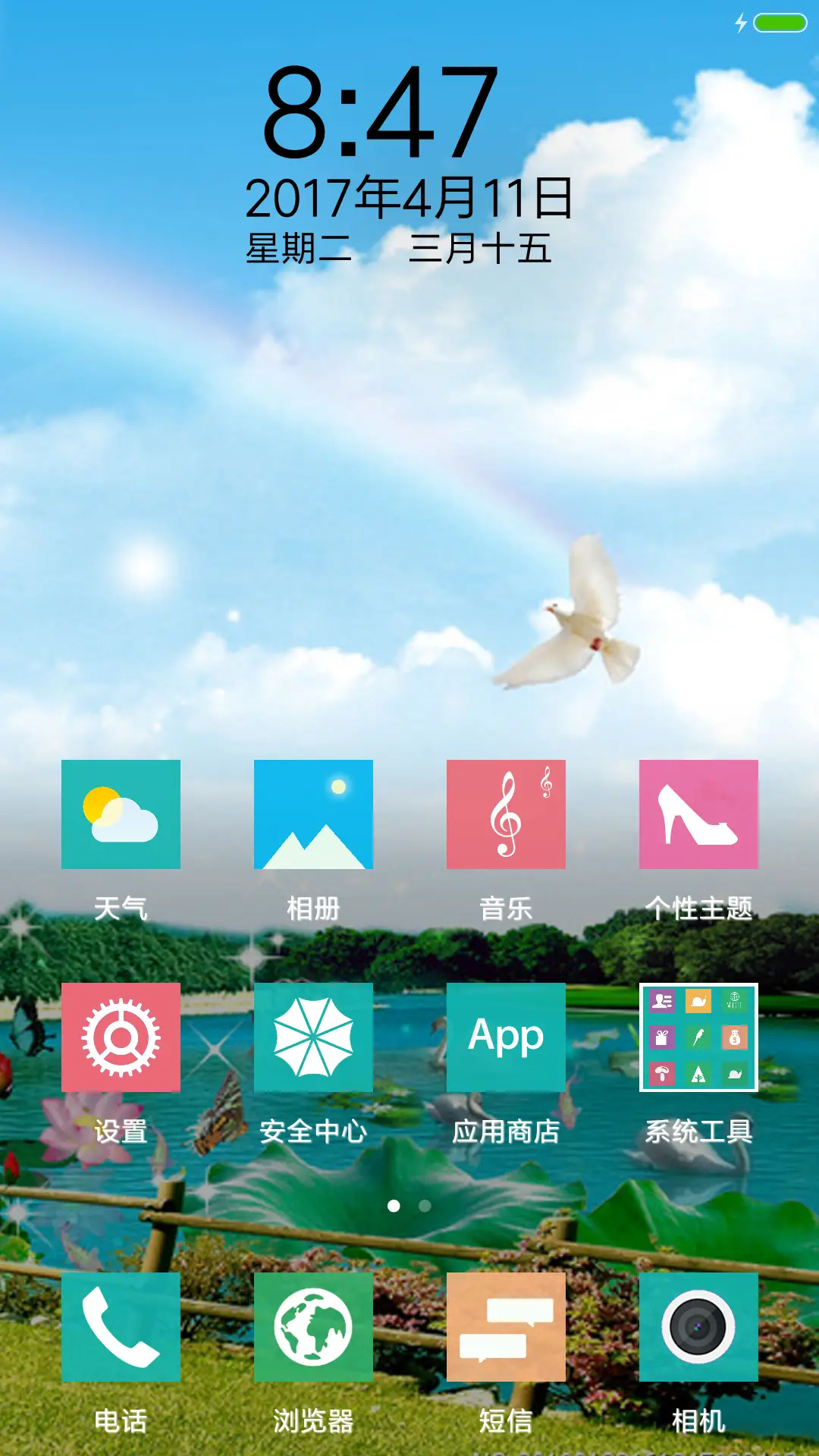Open the 应用商店 app store

coord(506,1036)
